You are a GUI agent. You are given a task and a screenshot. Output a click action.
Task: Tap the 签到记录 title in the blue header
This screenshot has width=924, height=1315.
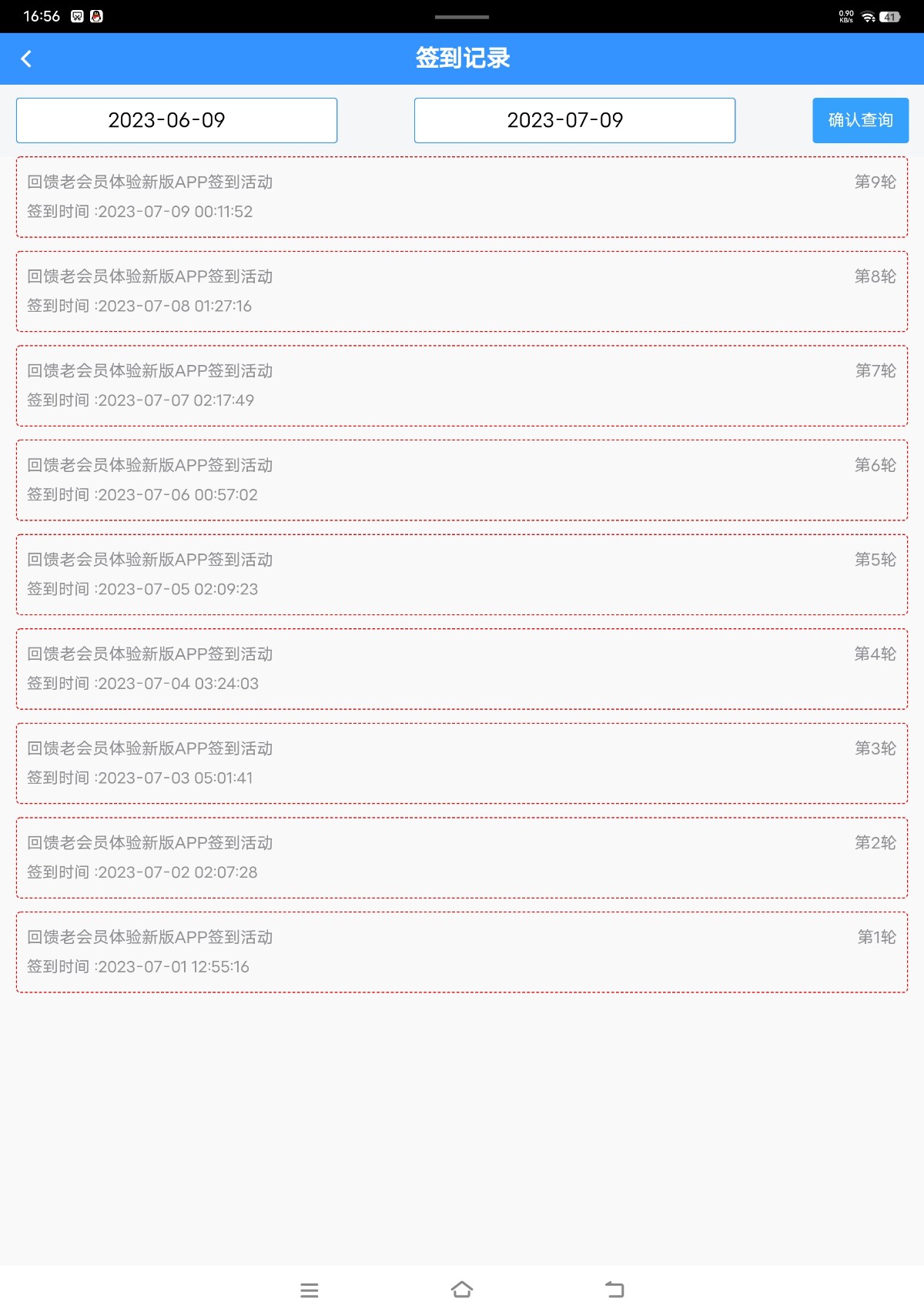(x=462, y=59)
